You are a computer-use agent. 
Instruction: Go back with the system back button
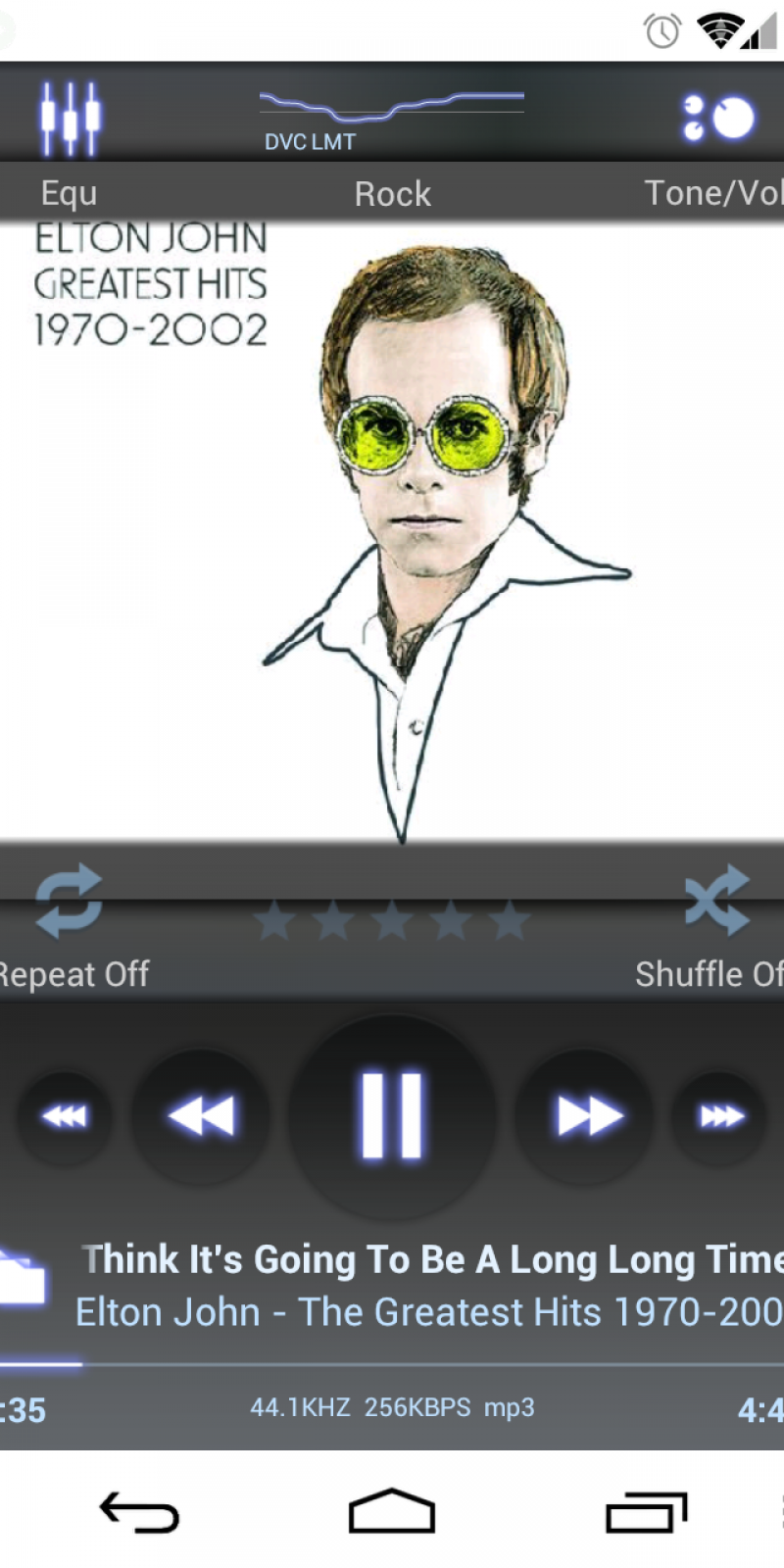tap(138, 1512)
